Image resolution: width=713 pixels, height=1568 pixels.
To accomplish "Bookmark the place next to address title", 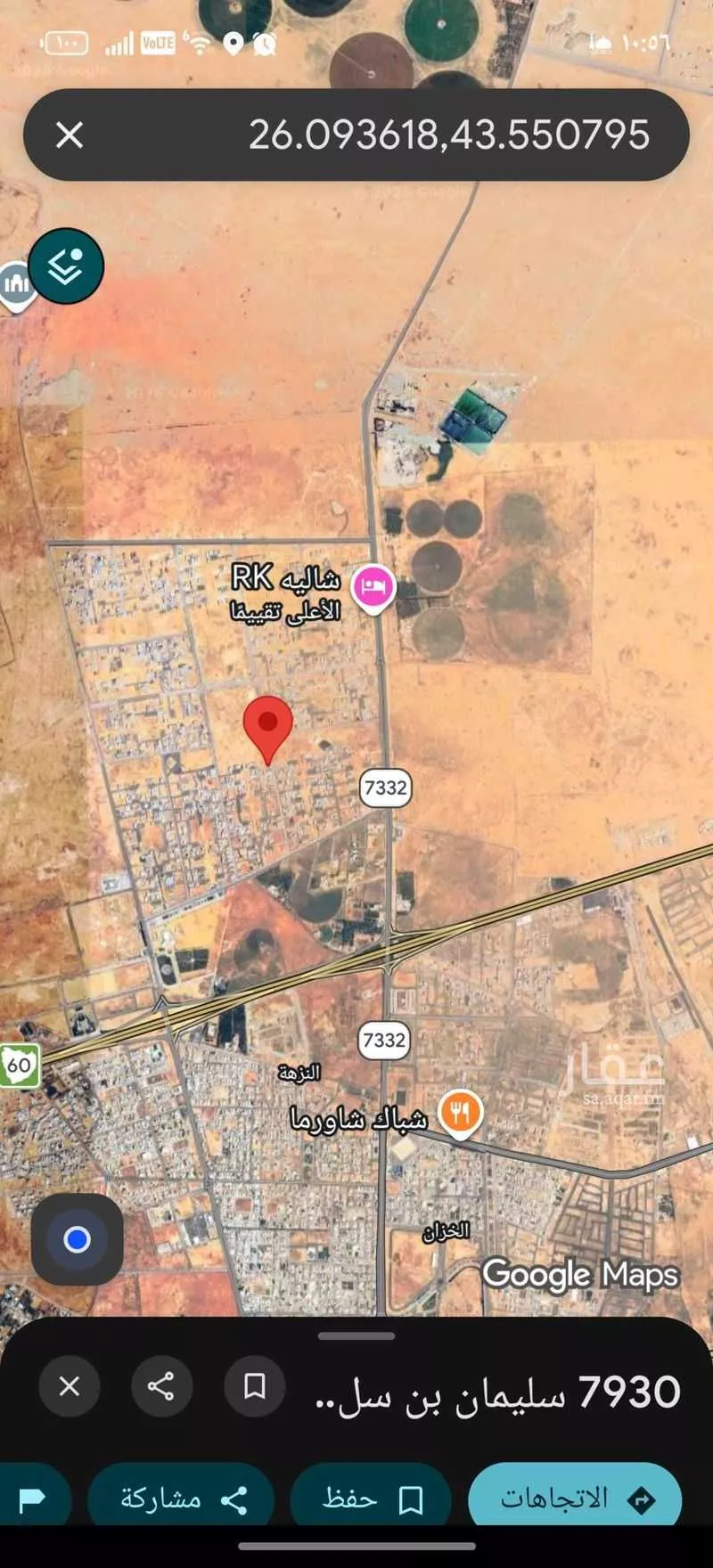I will coord(255,1386).
